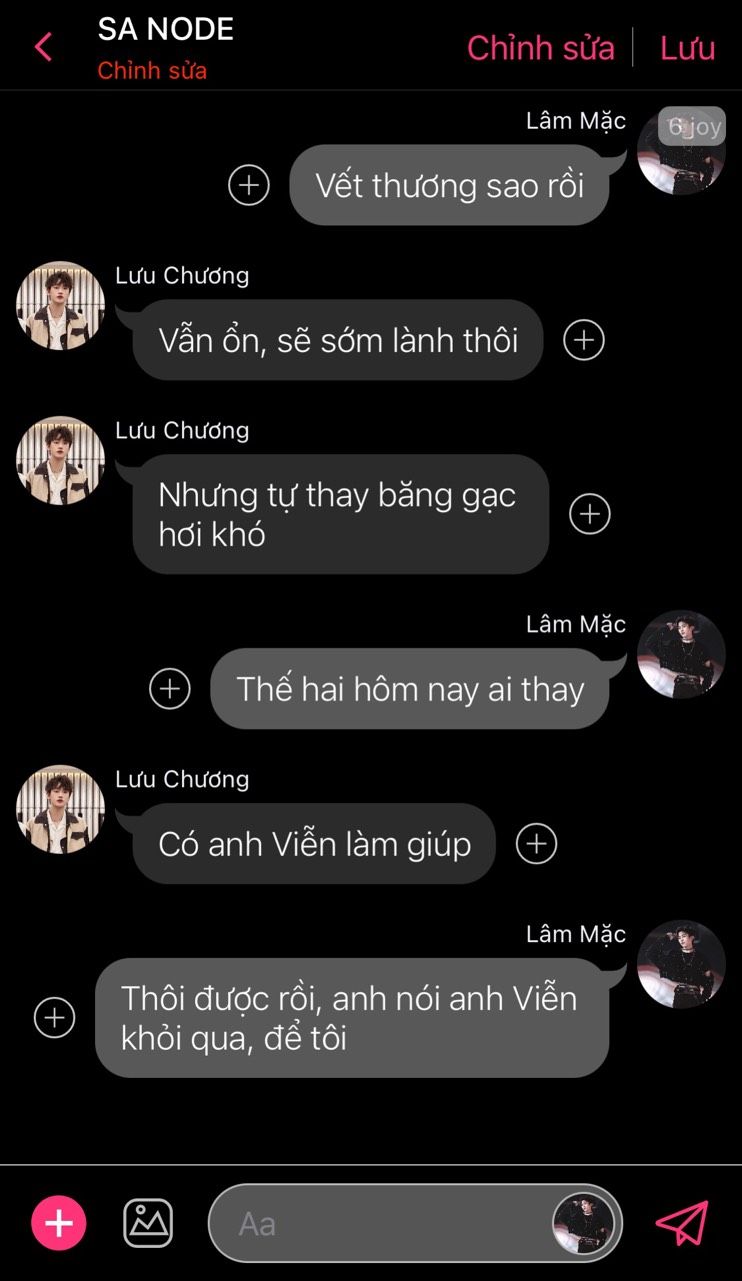The image size is (742, 1281).
Task: Select the "Có anh Viễn làm giúp" bubble
Action: coord(314,844)
